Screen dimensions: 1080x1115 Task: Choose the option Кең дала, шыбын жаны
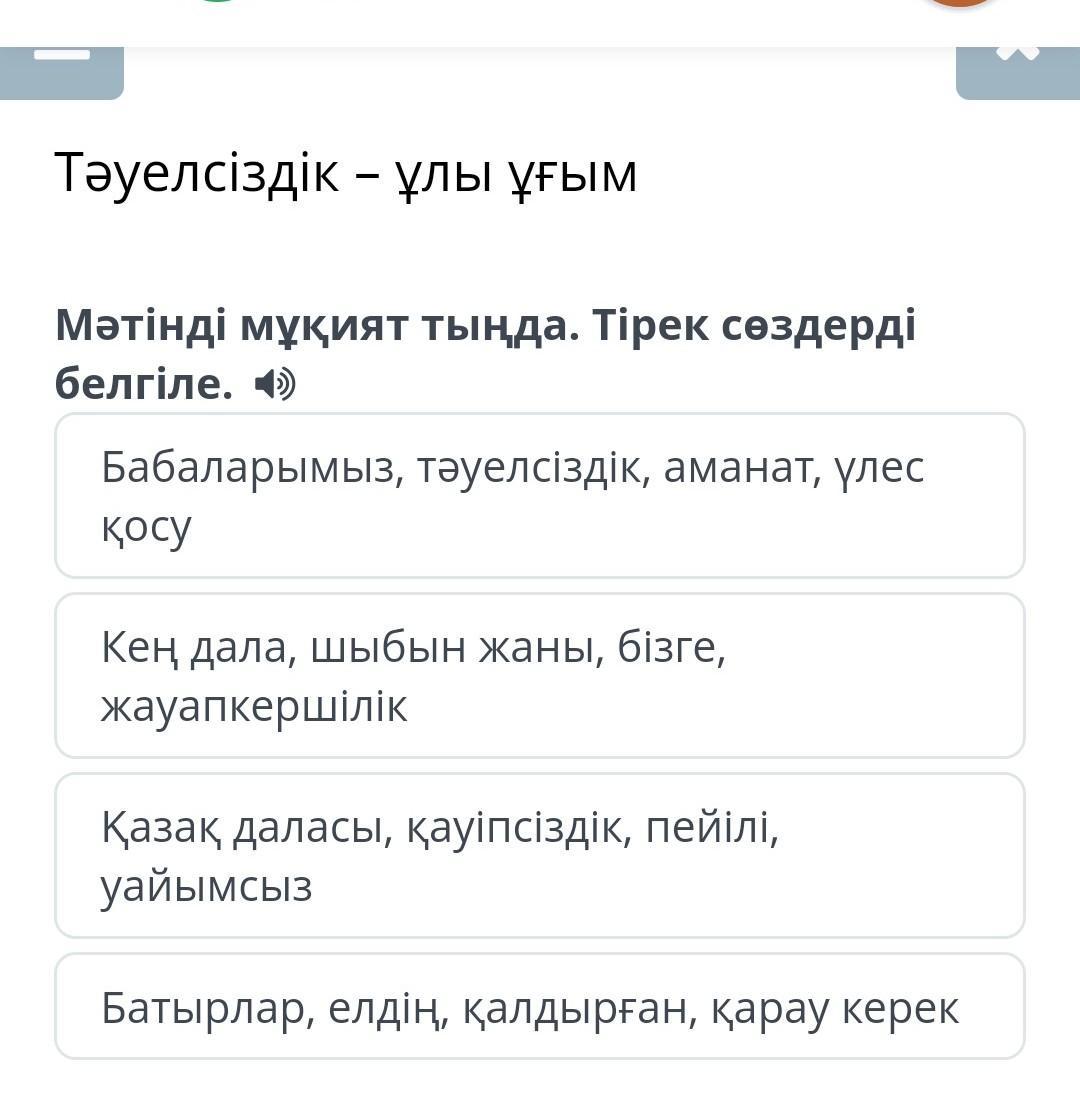pyautogui.click(x=540, y=676)
